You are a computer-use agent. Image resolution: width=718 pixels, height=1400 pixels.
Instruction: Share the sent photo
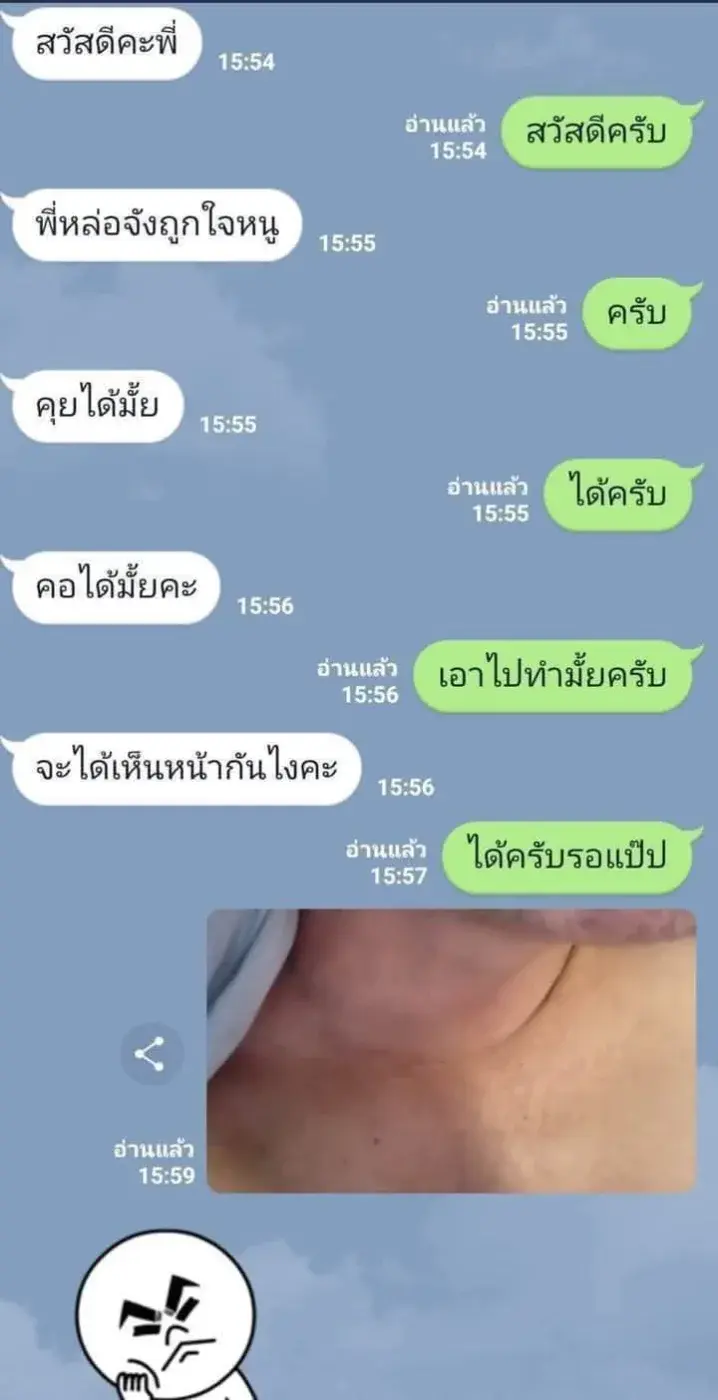[x=152, y=1054]
